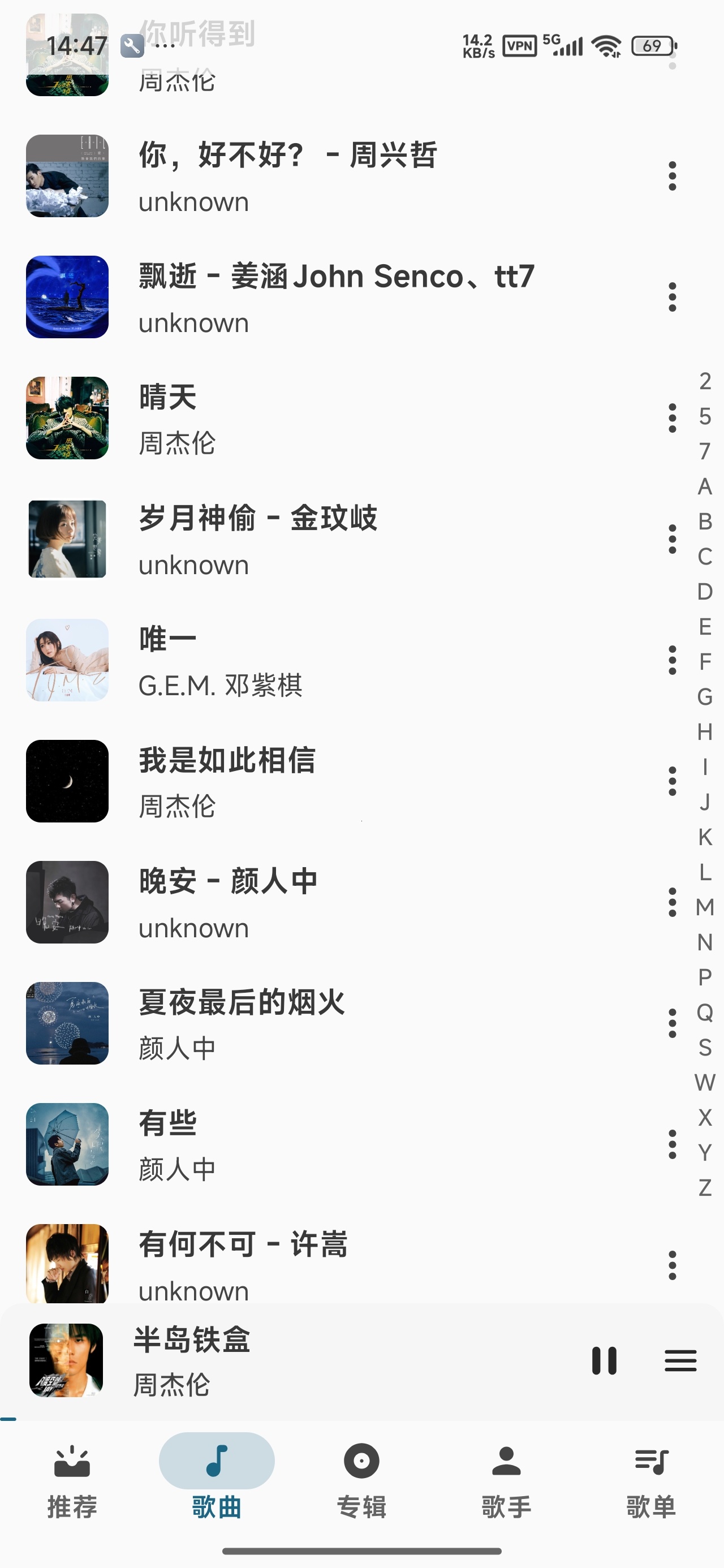
Task: Open more options for 你，好不好？
Action: coord(672,176)
